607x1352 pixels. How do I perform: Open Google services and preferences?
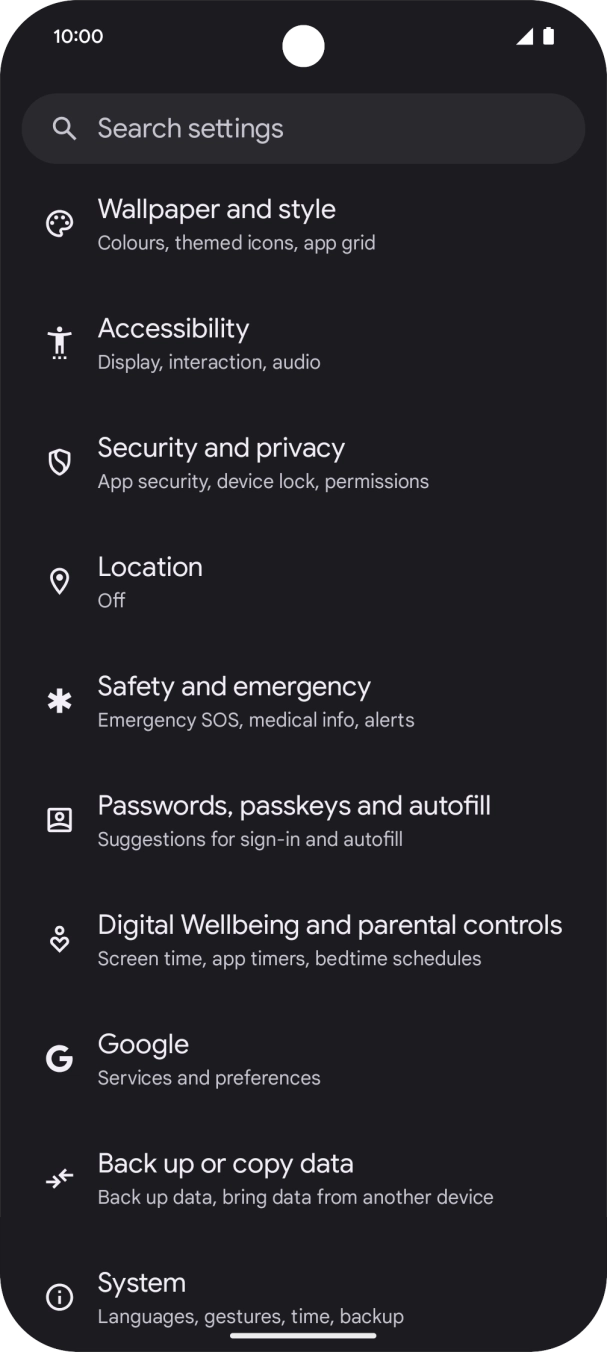point(303,1059)
